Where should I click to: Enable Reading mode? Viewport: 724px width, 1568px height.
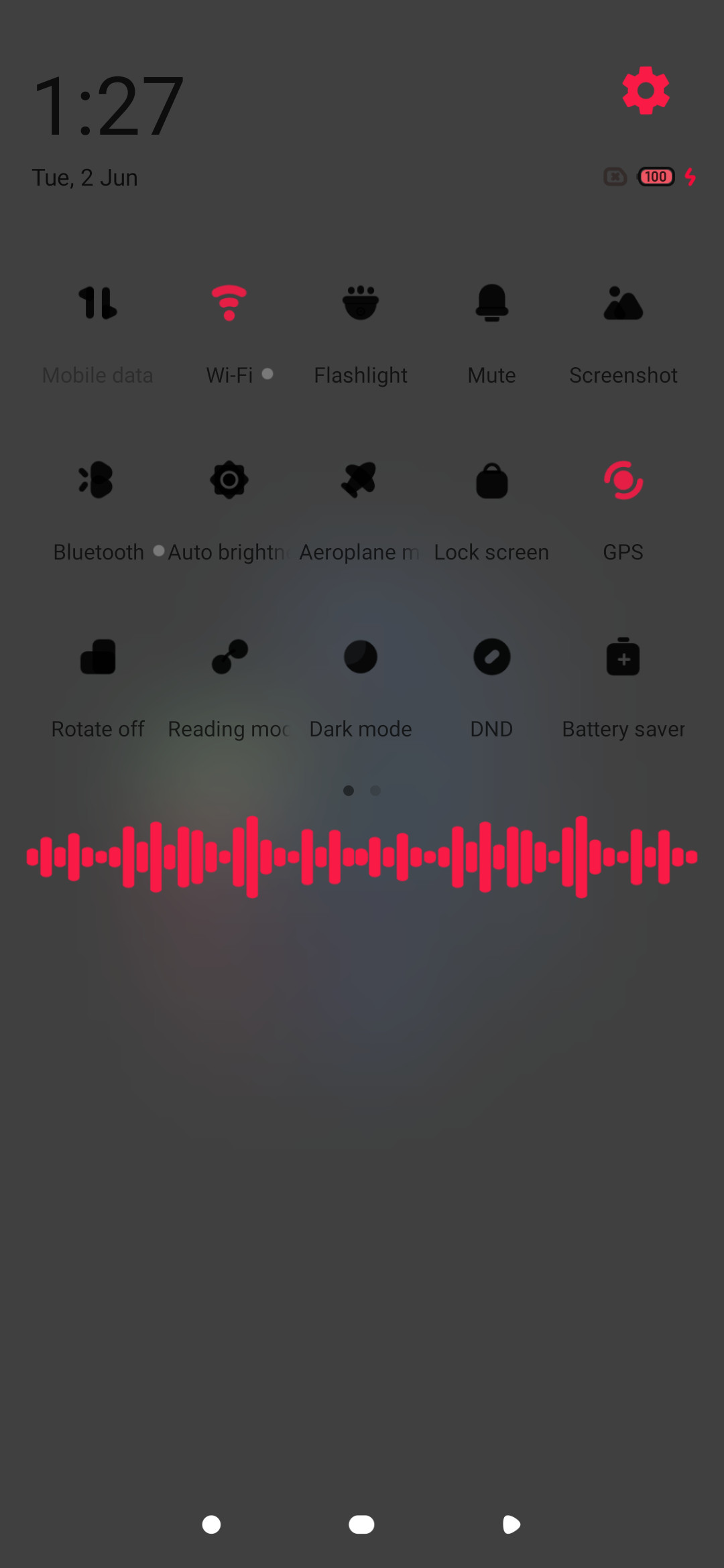click(229, 657)
